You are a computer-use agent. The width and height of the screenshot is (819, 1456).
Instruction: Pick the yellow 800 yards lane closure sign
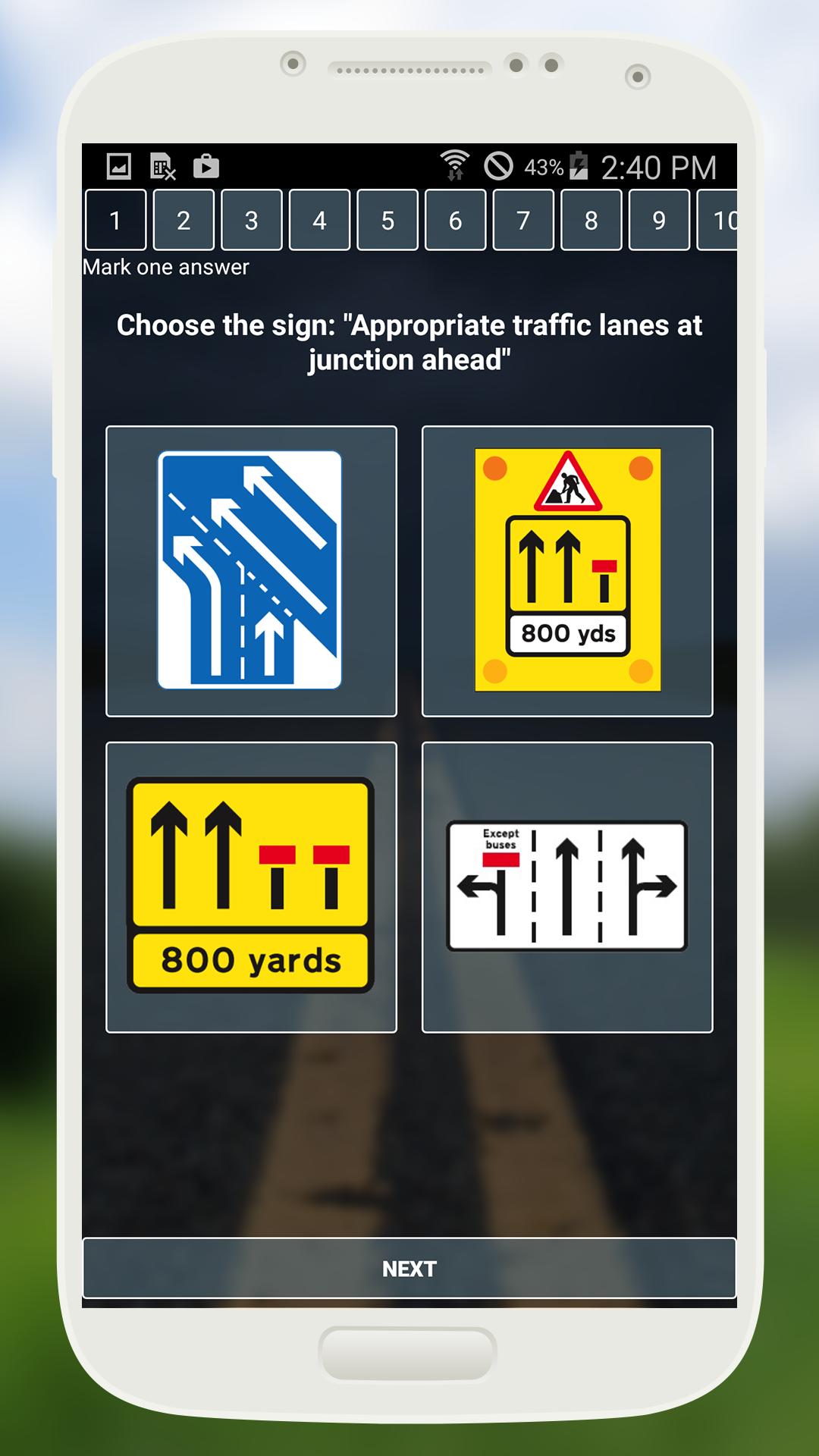251,886
